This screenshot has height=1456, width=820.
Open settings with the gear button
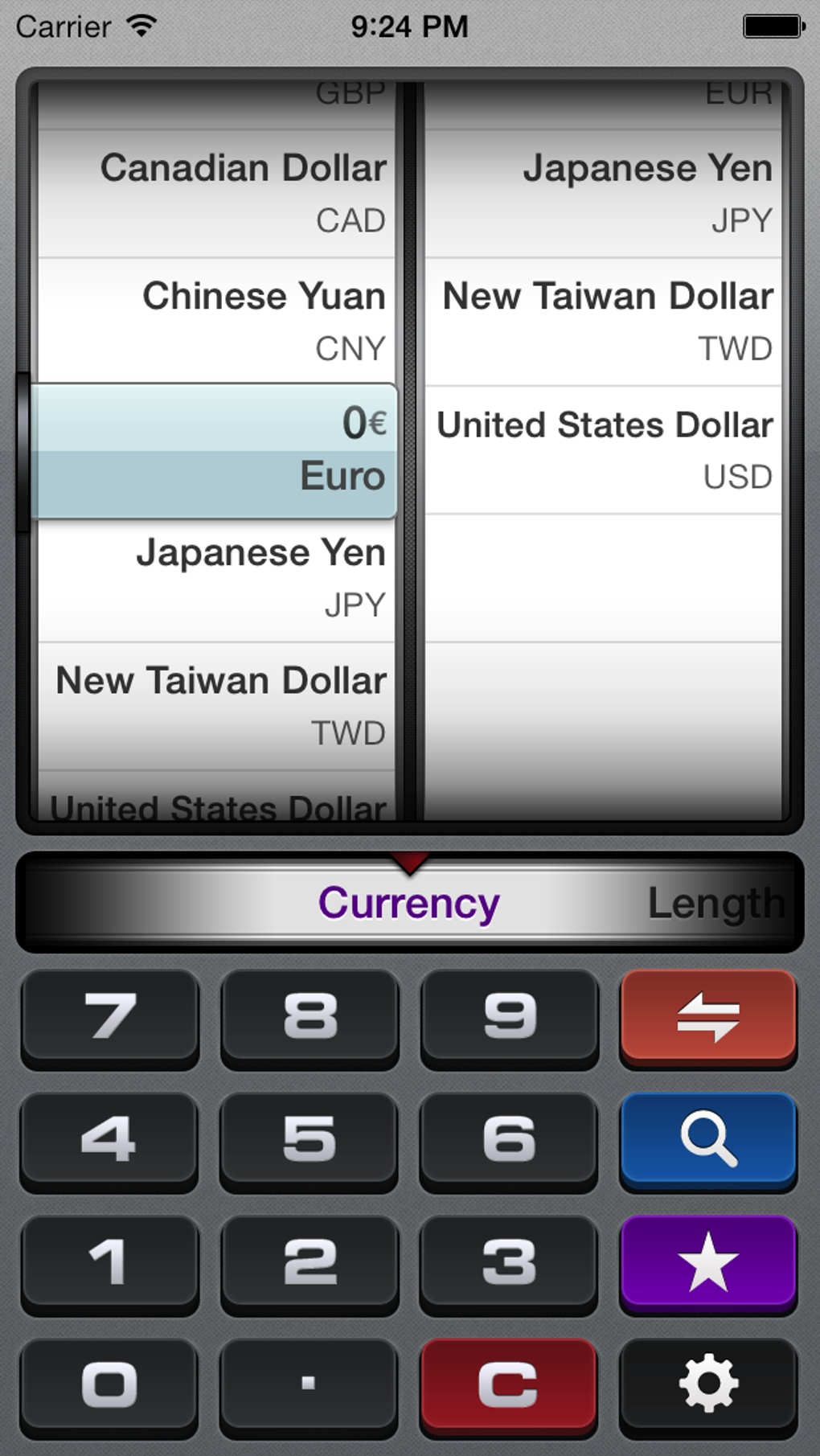click(708, 1384)
